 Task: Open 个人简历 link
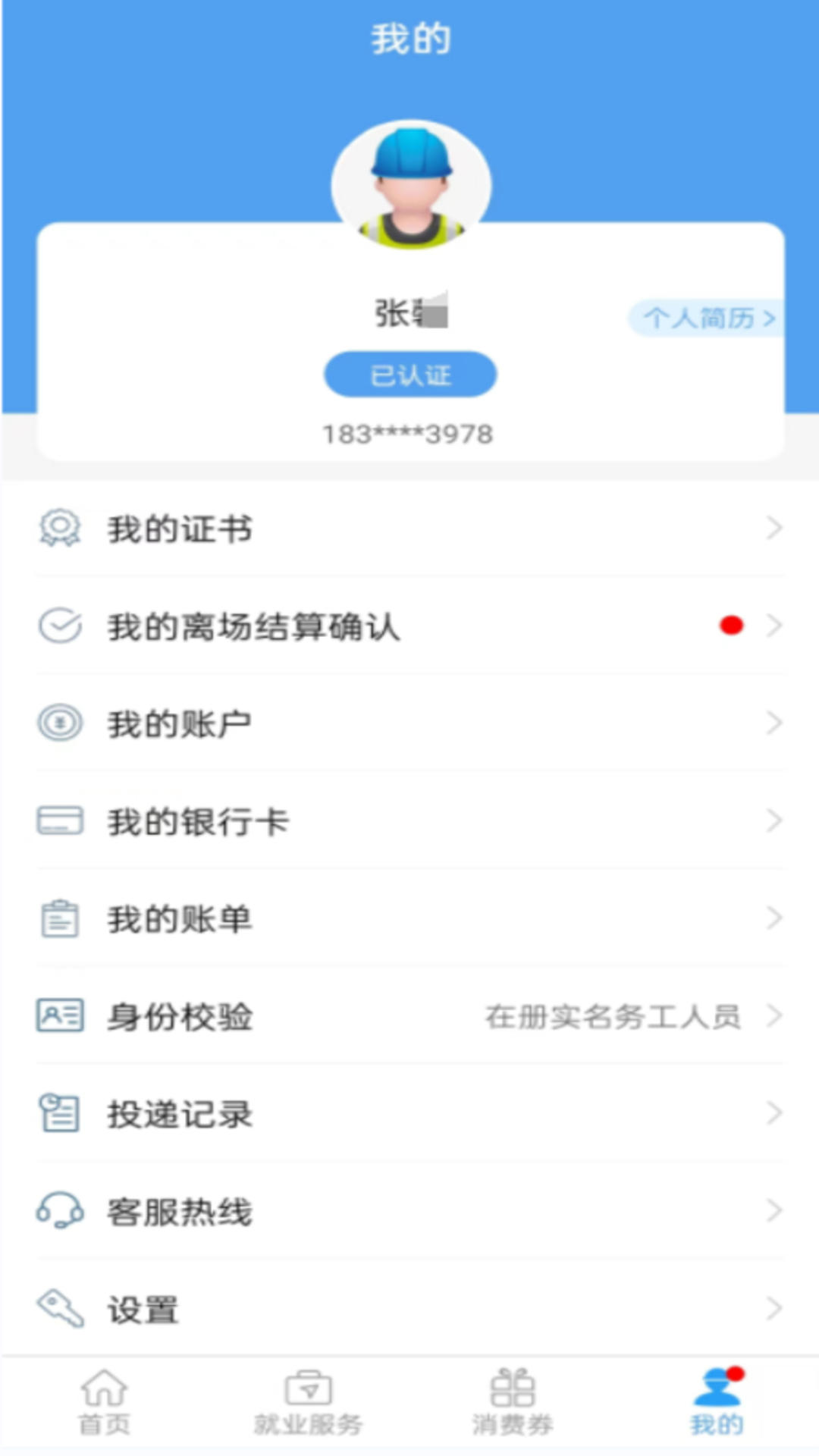(x=705, y=319)
